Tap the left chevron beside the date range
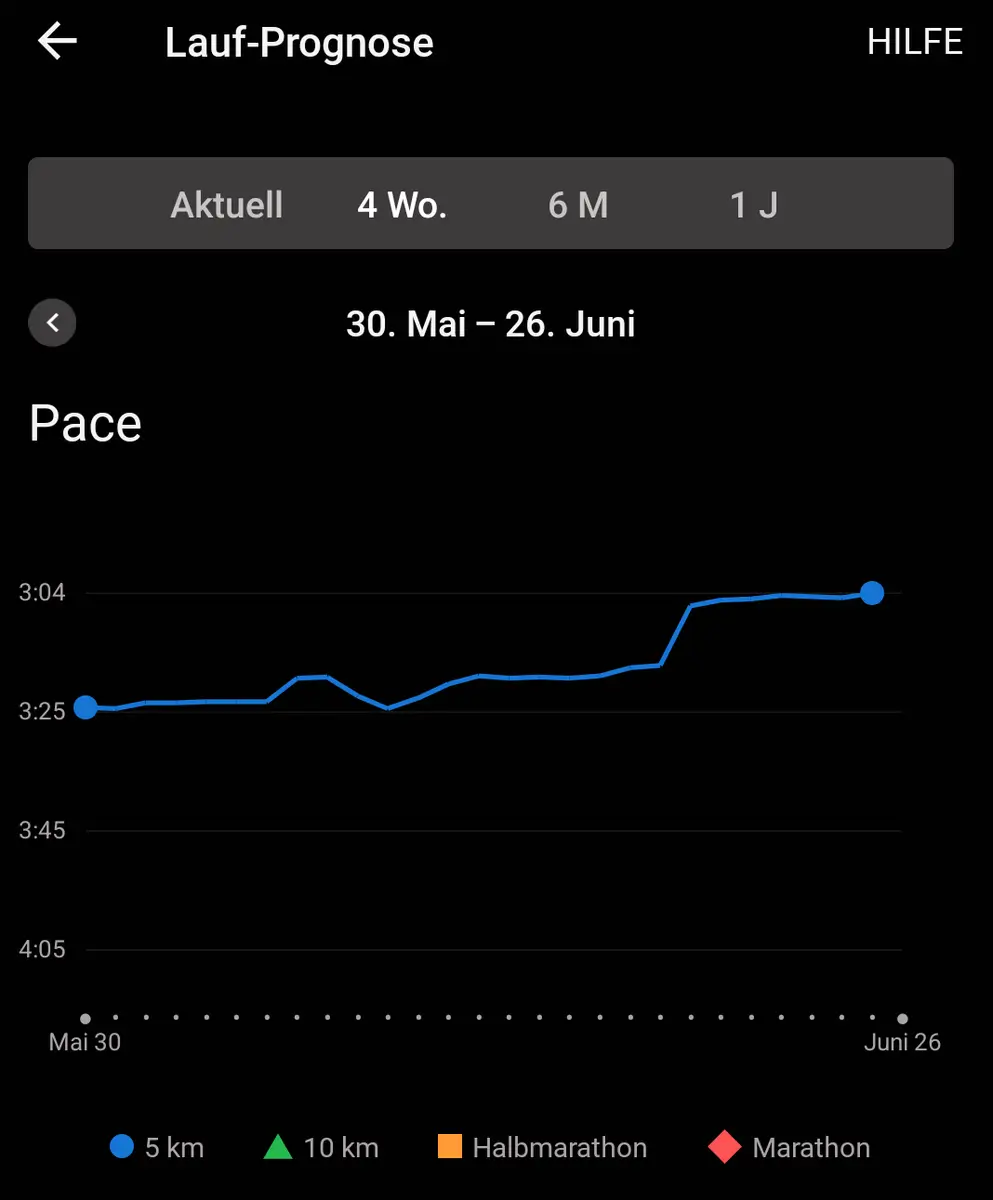 (x=52, y=323)
